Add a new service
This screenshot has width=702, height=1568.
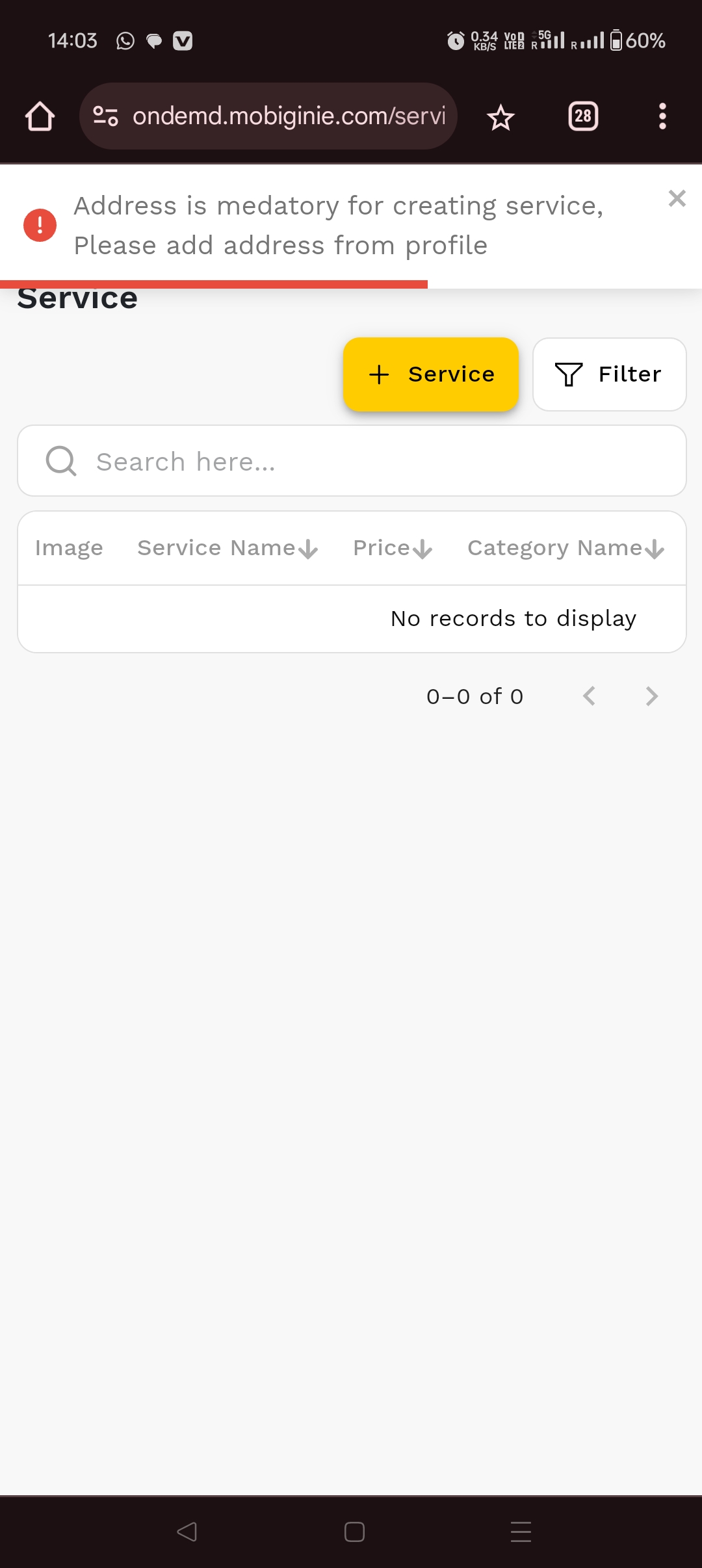click(x=430, y=374)
